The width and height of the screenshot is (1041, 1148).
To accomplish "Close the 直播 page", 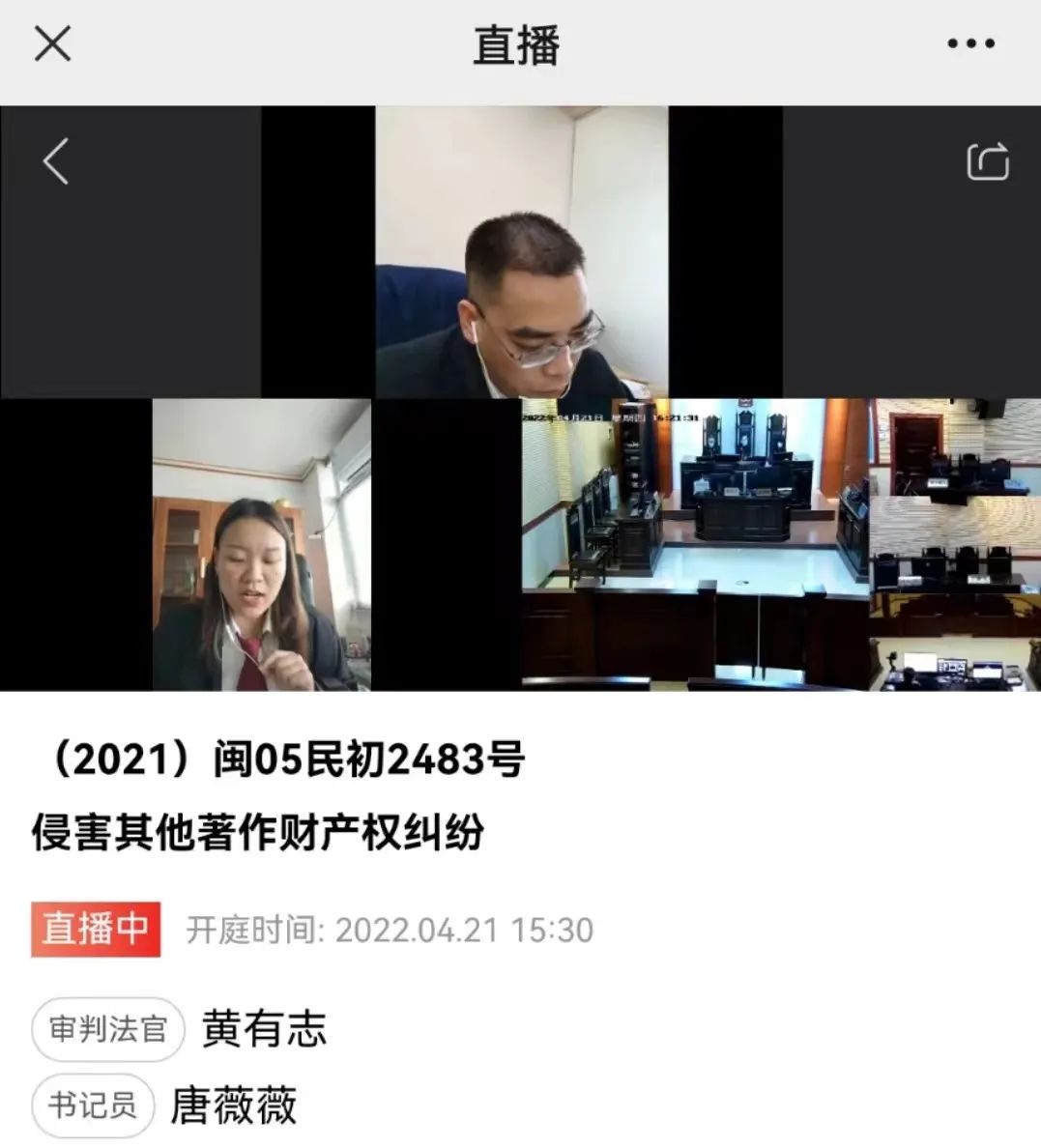I will (52, 44).
